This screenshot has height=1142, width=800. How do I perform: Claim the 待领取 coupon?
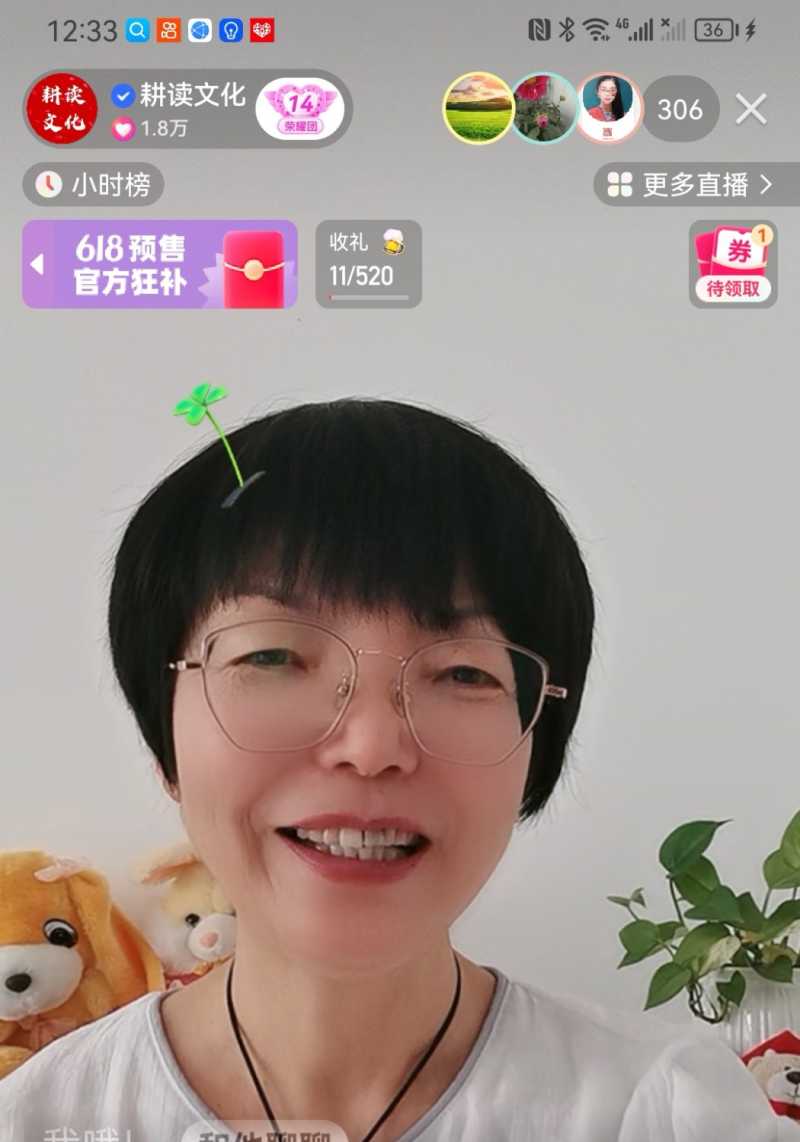tap(733, 264)
